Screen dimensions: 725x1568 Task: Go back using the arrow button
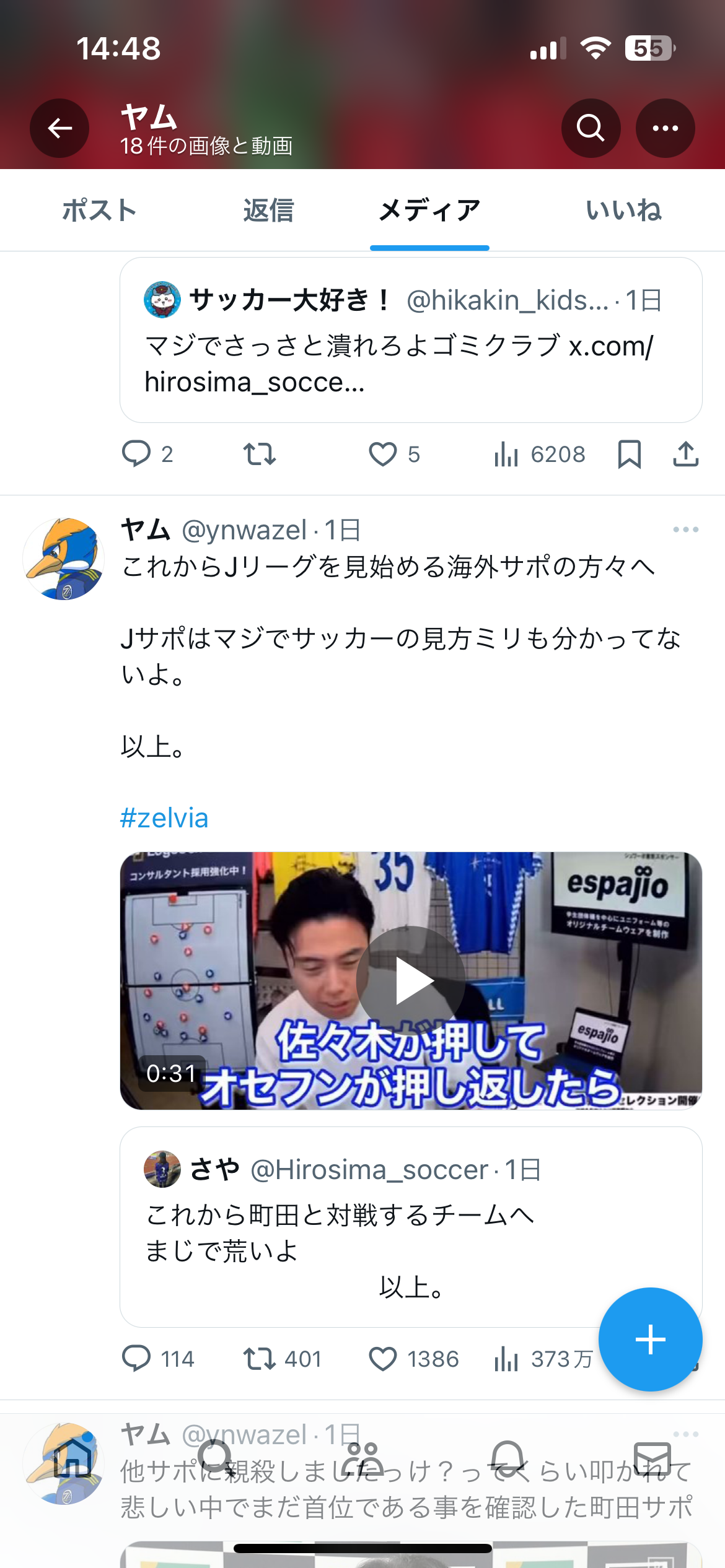(59, 128)
